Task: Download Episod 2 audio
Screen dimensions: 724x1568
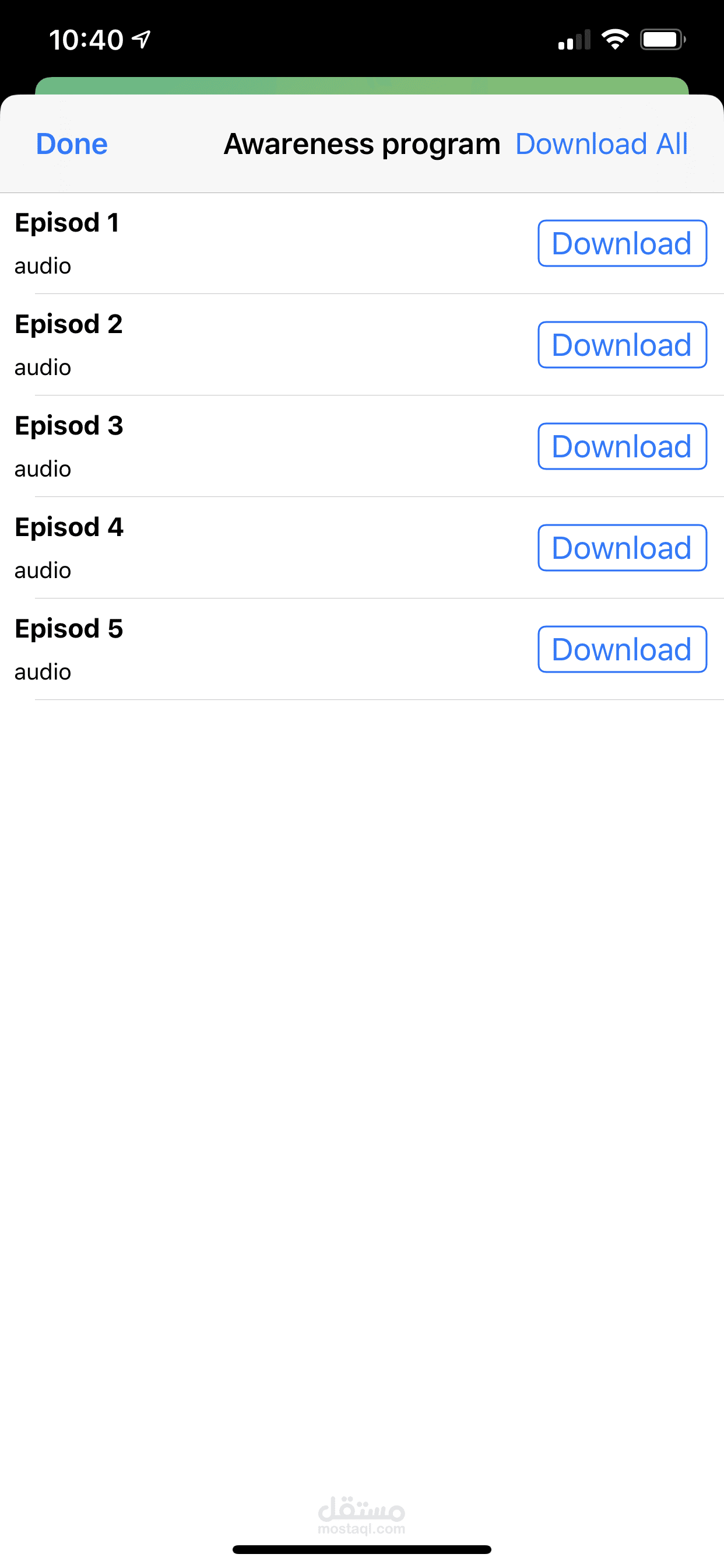Action: [622, 345]
